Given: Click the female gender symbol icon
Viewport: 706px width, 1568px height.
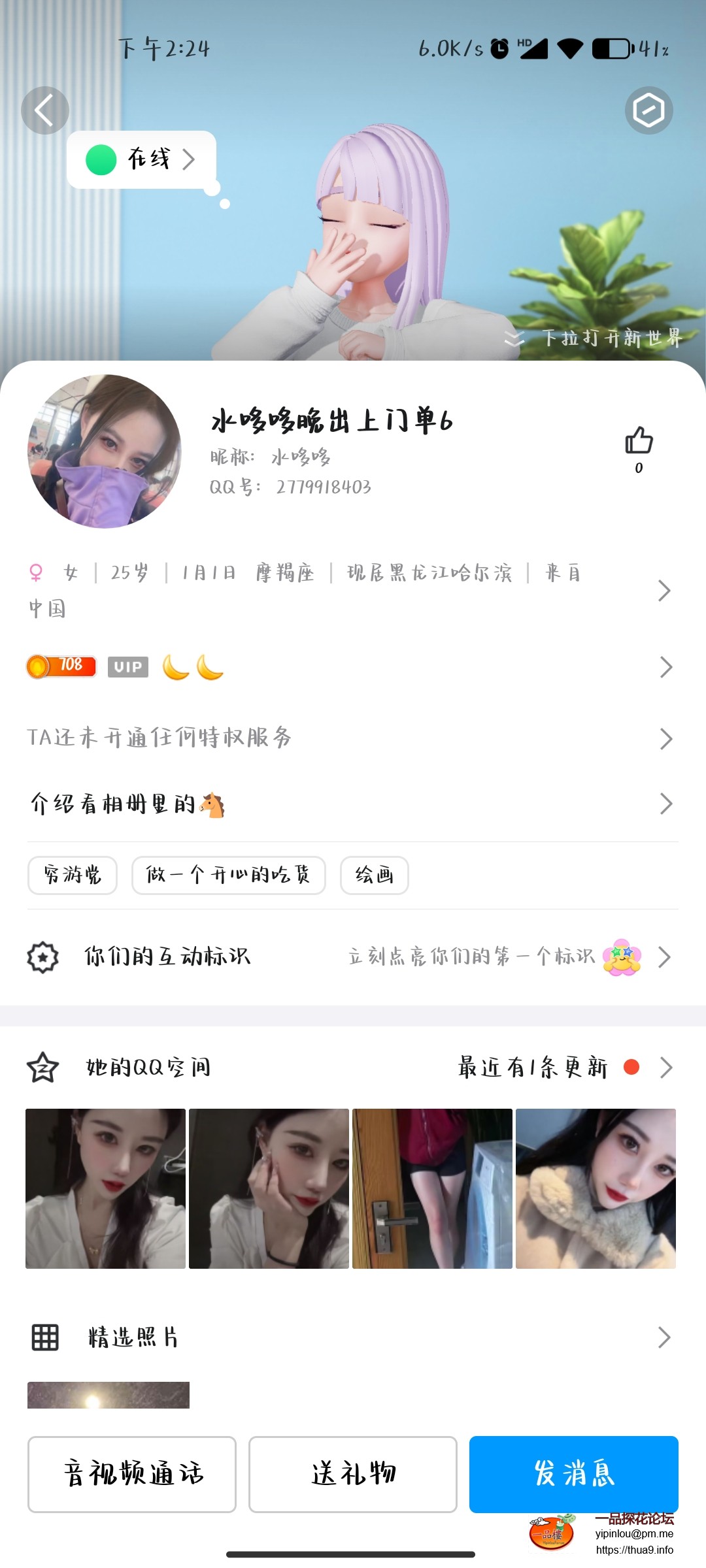Looking at the screenshot, I should [37, 573].
